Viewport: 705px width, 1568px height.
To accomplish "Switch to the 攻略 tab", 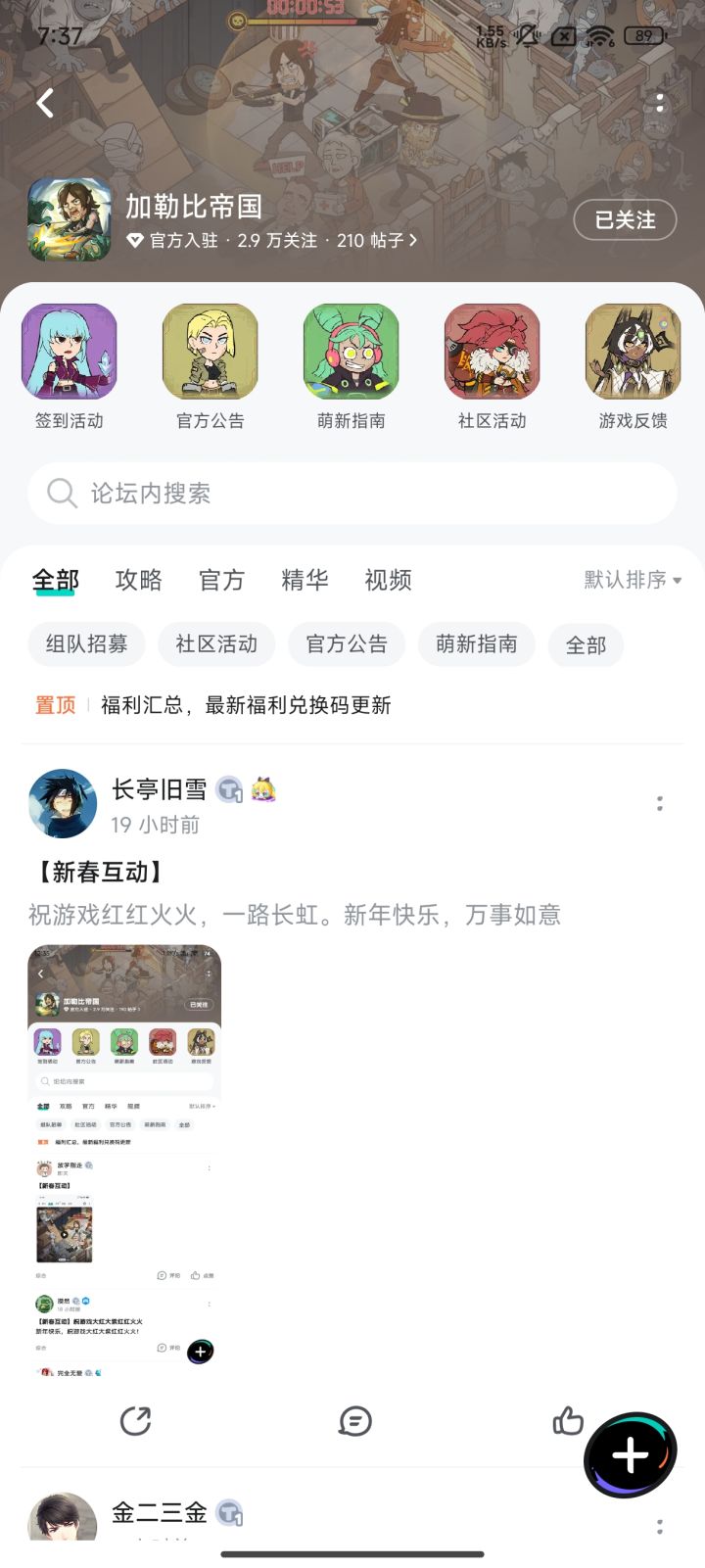I will pyautogui.click(x=138, y=580).
